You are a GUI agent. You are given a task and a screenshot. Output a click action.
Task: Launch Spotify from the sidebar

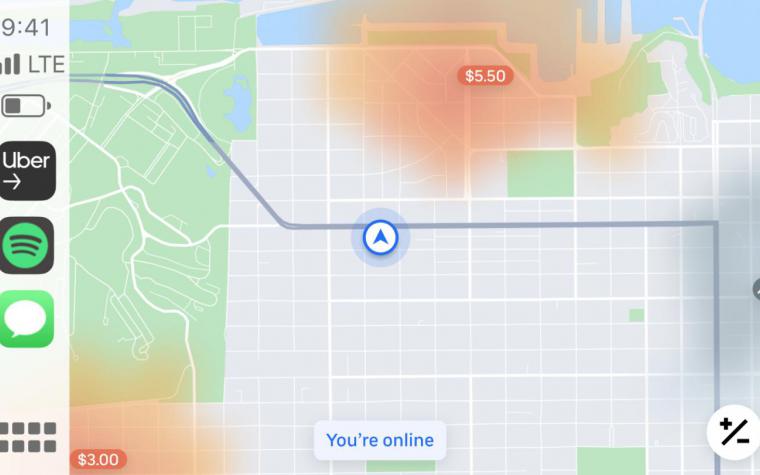(27, 245)
